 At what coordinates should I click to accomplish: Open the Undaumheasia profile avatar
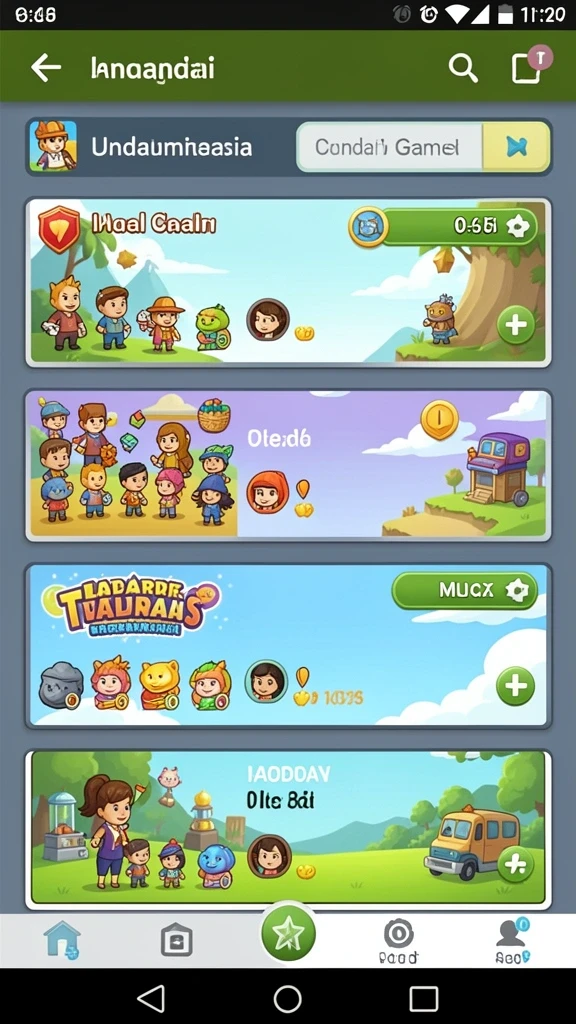tap(53, 146)
